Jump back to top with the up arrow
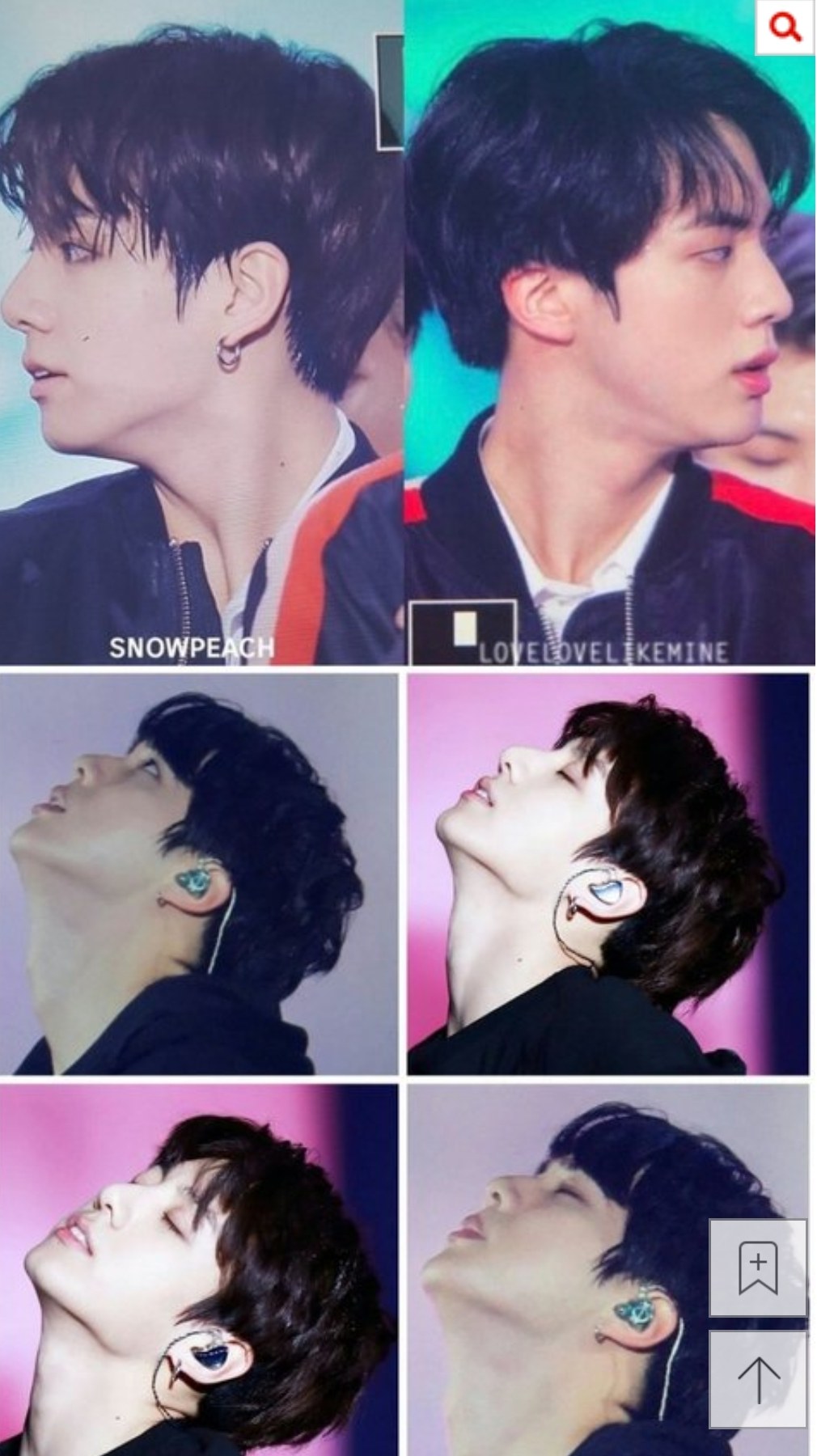Image resolution: width=817 pixels, height=1456 pixels. coord(758,1380)
